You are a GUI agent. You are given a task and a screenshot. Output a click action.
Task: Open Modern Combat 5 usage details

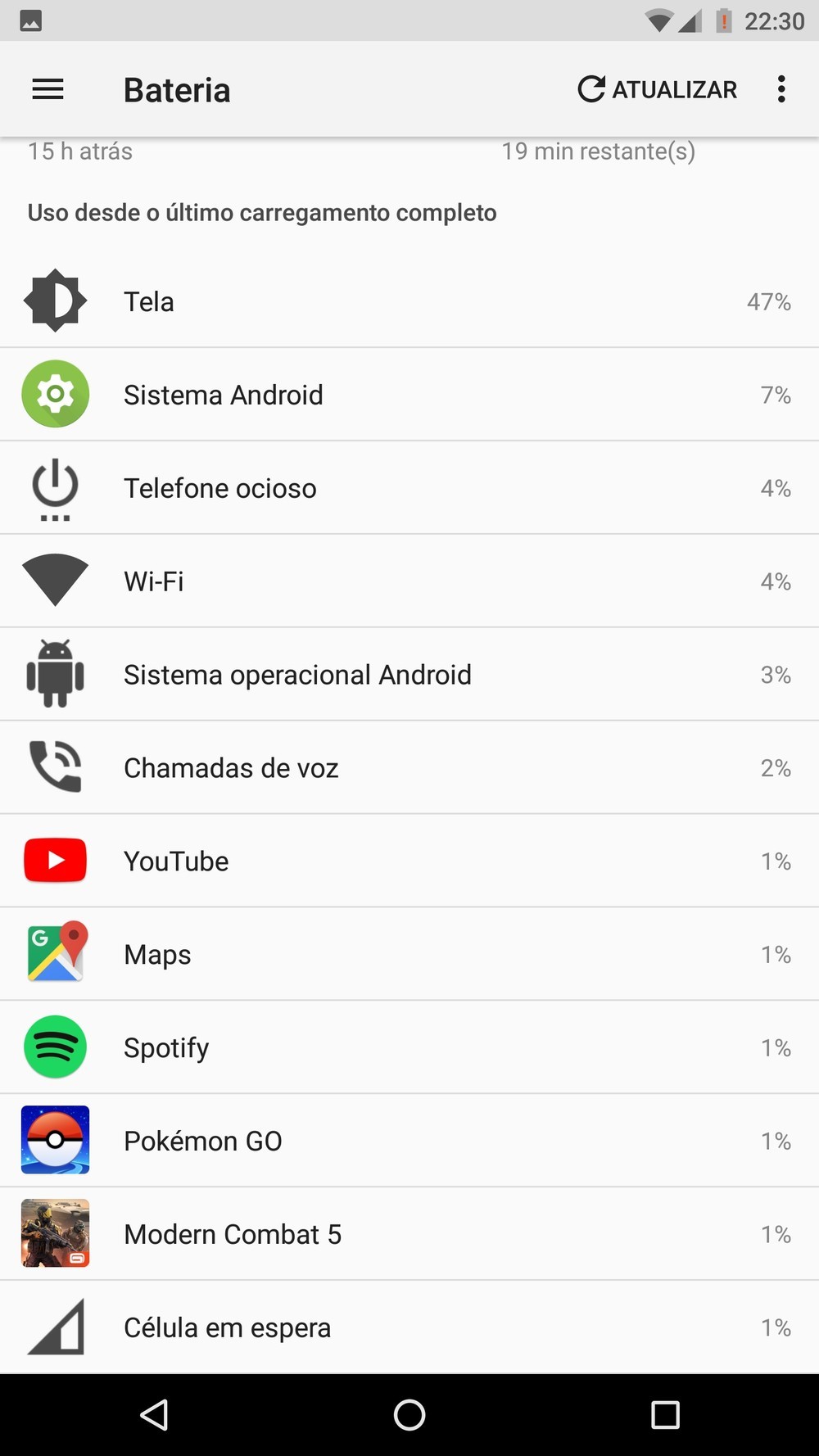[409, 1235]
